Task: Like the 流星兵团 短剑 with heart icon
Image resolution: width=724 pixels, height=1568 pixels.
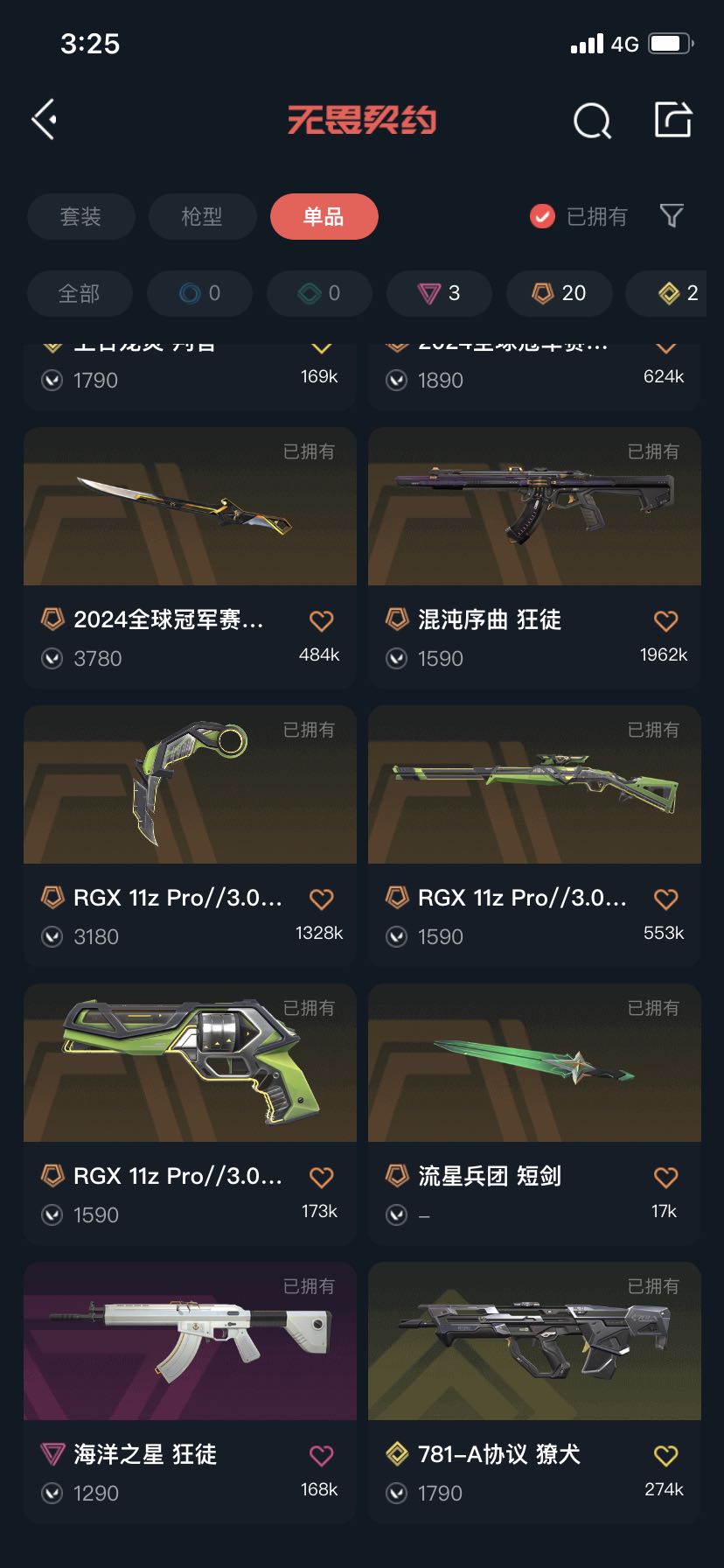Action: [x=665, y=1178]
